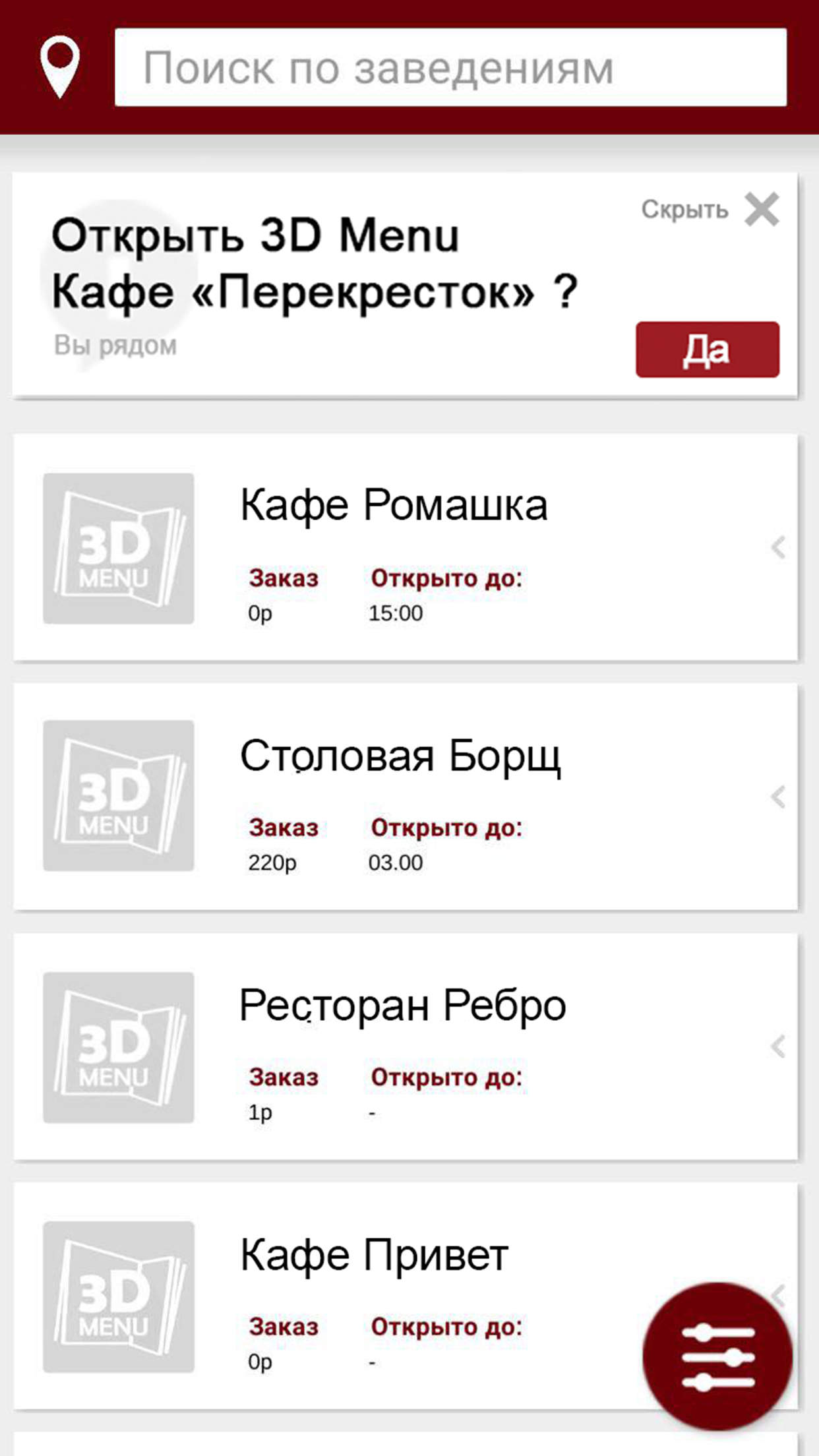The image size is (819, 1456).
Task: Open Кафе Ромашка
Action: click(x=405, y=547)
